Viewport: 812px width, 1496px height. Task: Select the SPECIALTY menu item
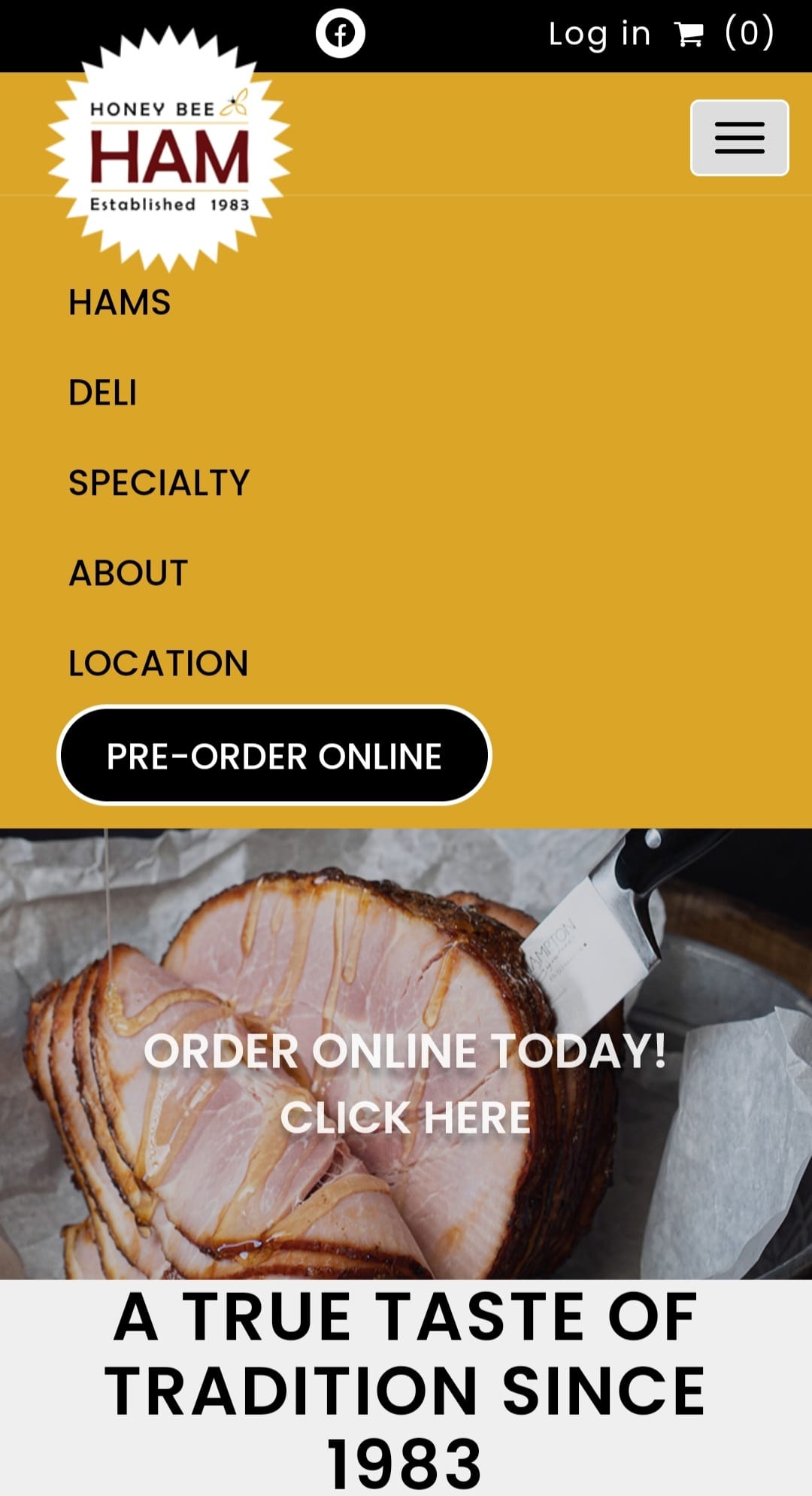coord(159,483)
